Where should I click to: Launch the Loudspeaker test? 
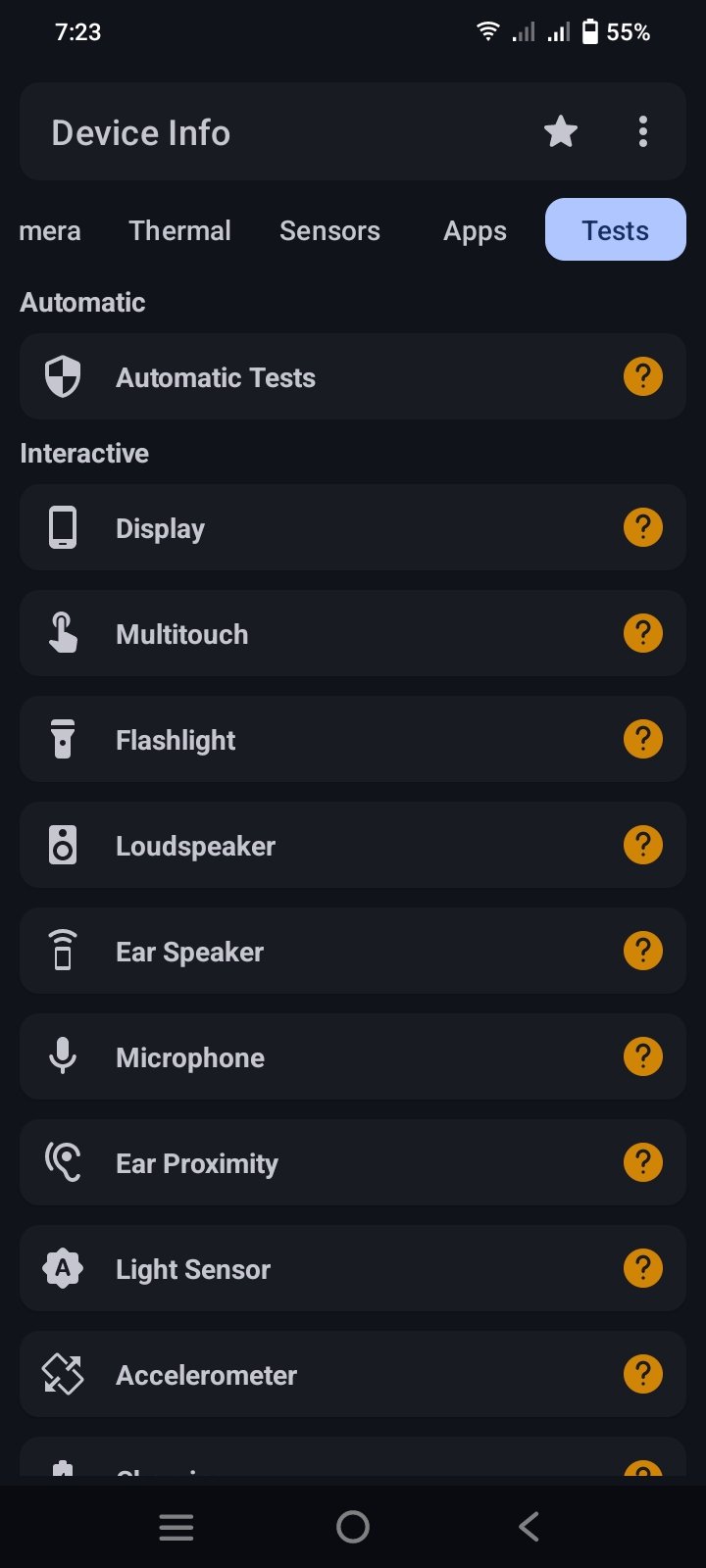[353, 845]
